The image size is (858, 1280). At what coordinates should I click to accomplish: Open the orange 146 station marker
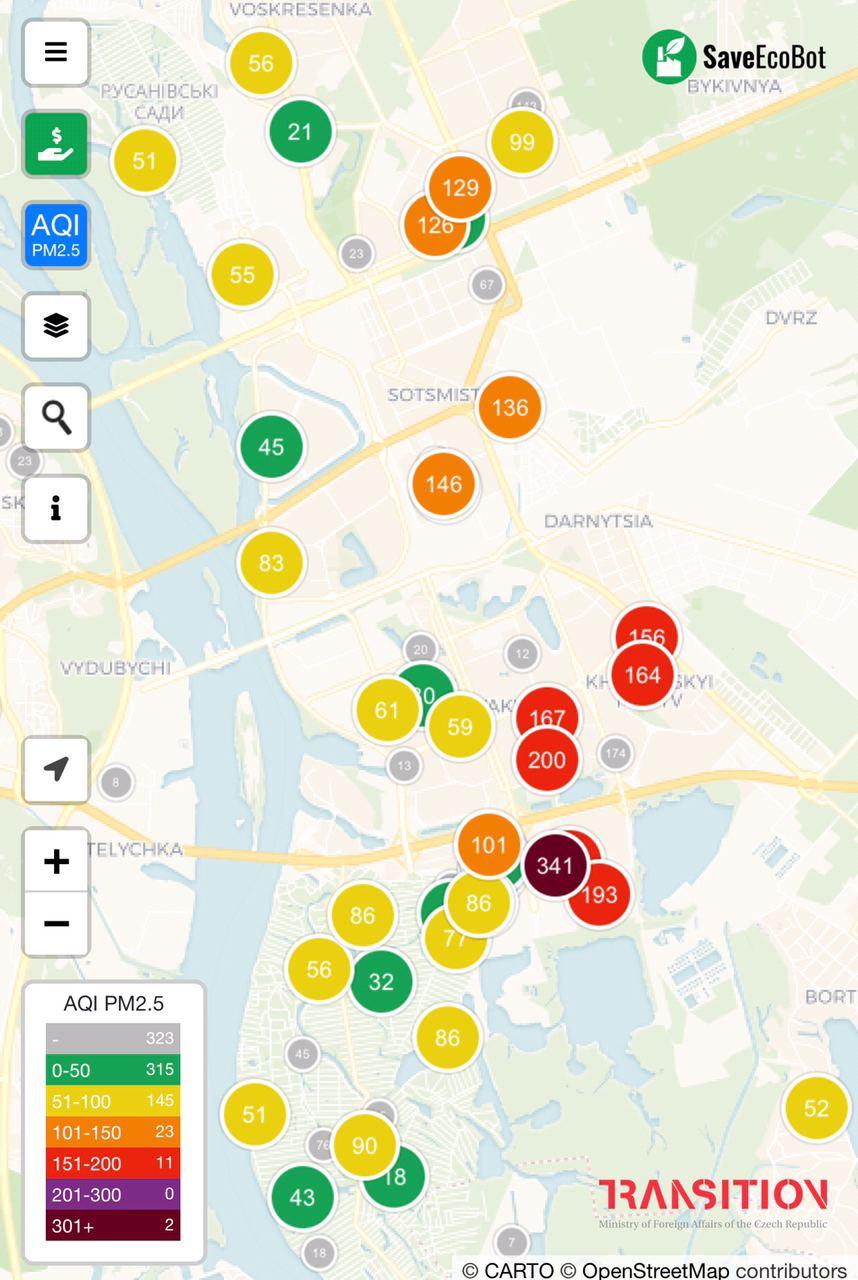443,485
